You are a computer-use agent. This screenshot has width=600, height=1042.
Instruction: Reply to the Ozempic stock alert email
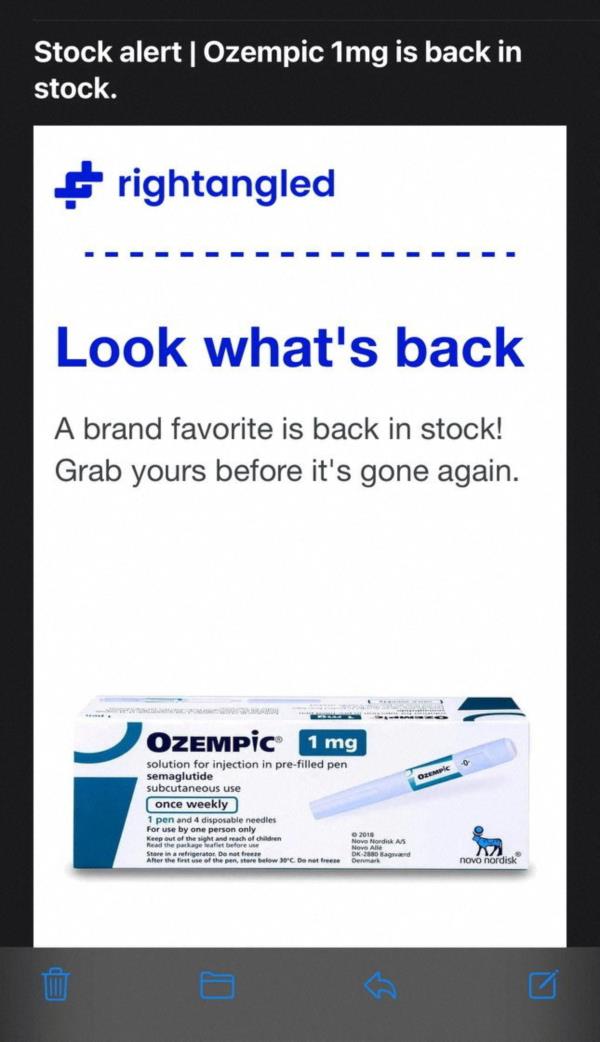click(380, 986)
